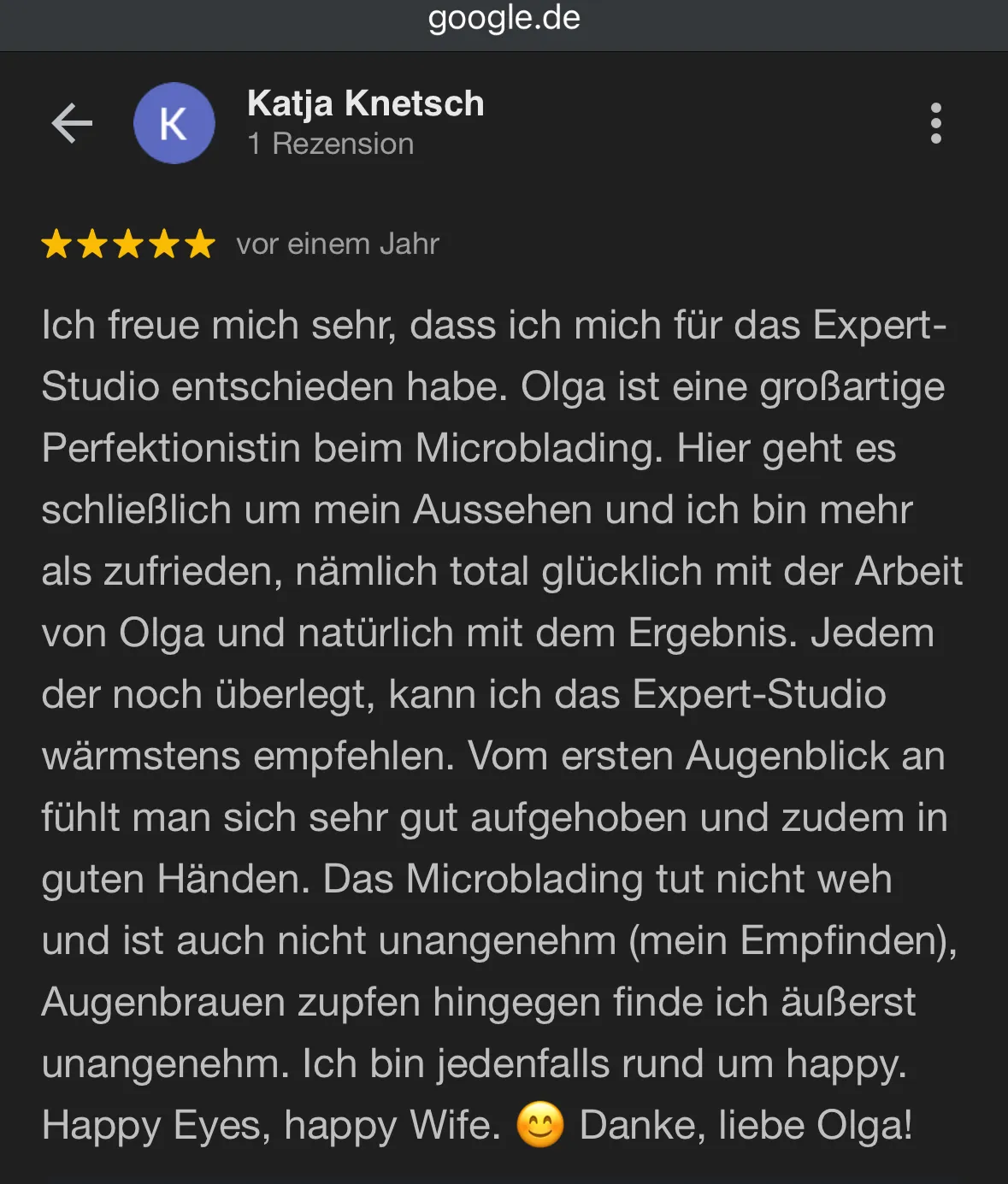Go back with the arrow icon
This screenshot has width=1008, height=1184.
click(x=72, y=123)
